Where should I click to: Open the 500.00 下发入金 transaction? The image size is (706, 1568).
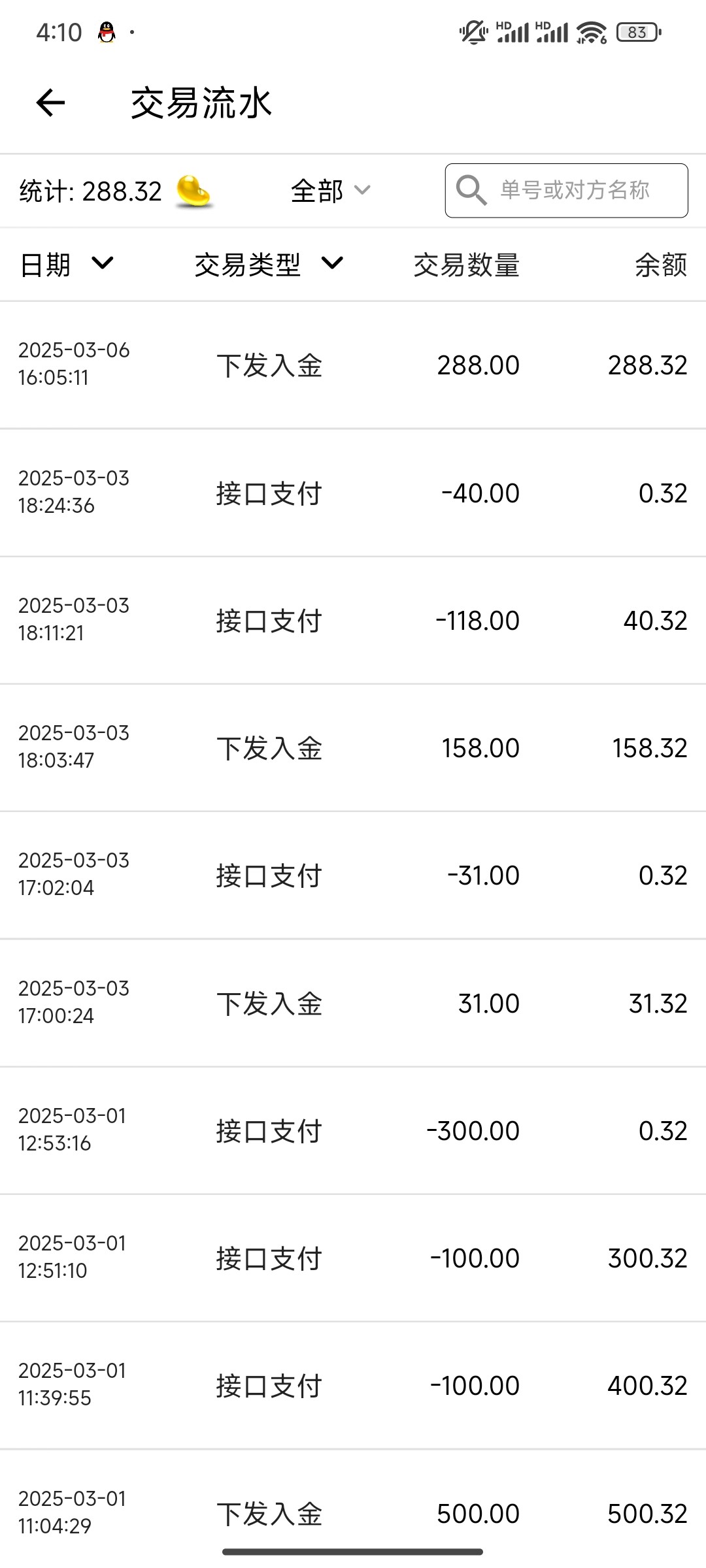(353, 1513)
